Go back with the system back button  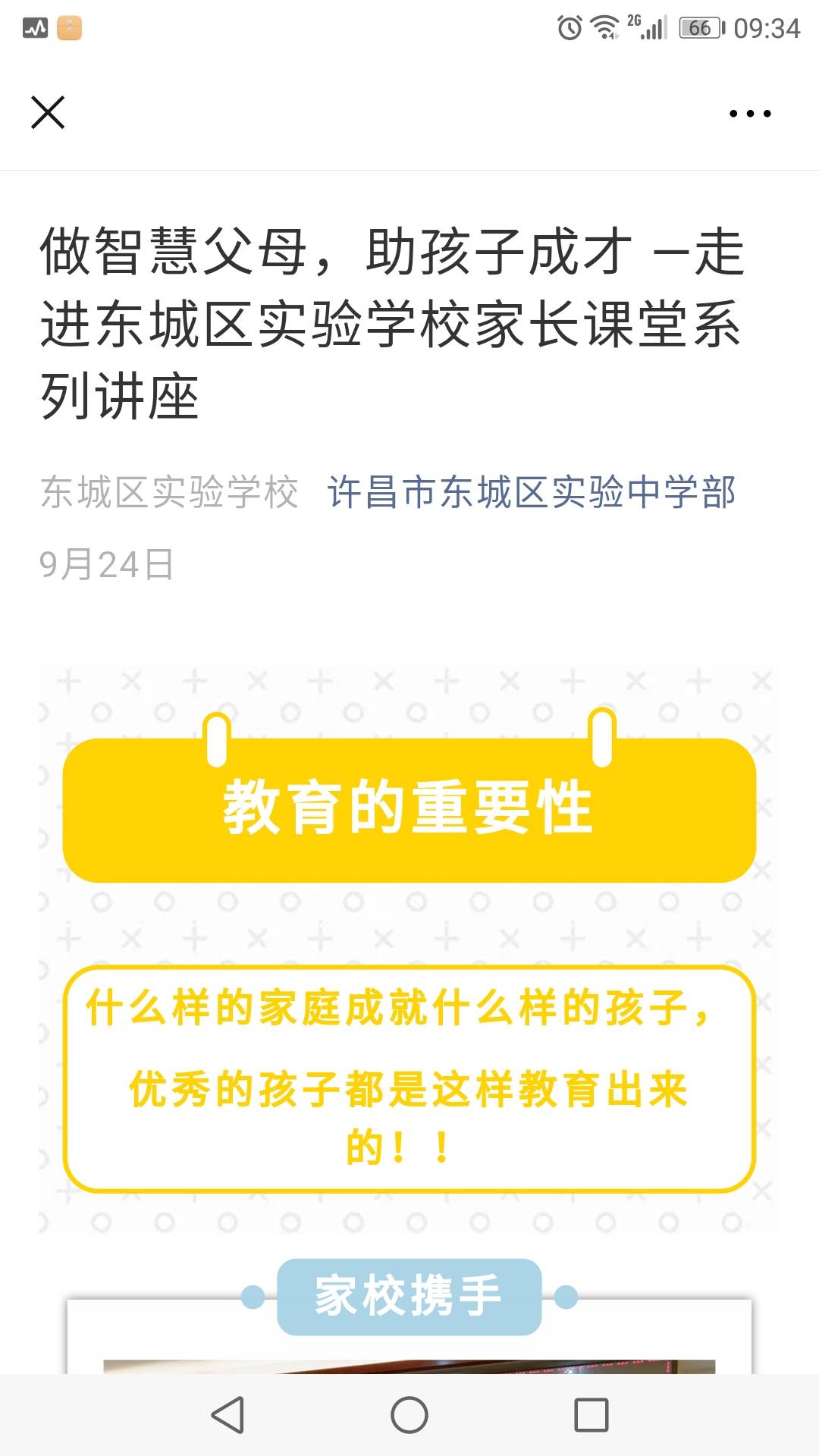(227, 1414)
